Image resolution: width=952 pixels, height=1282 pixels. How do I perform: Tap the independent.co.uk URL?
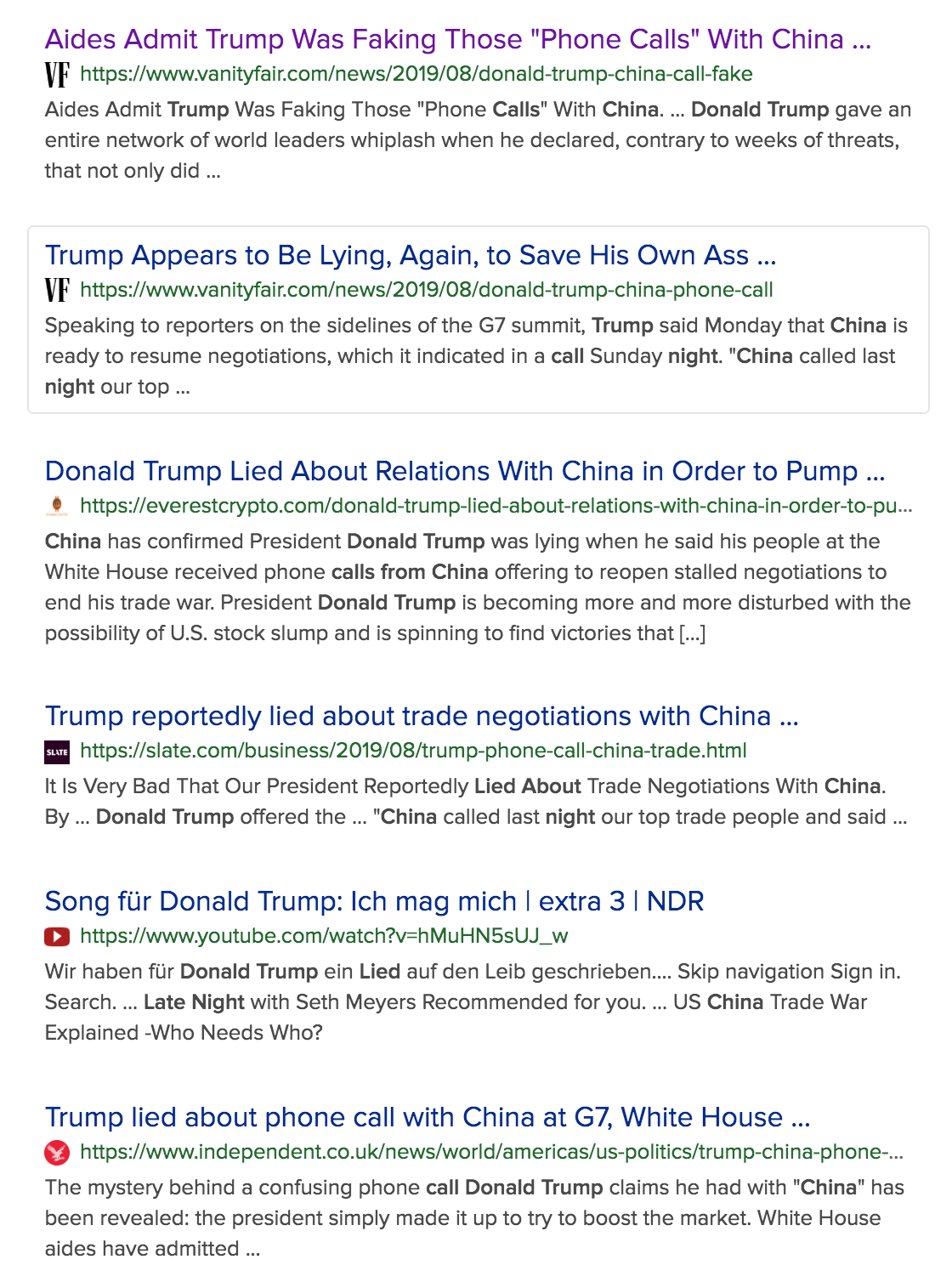point(490,1152)
